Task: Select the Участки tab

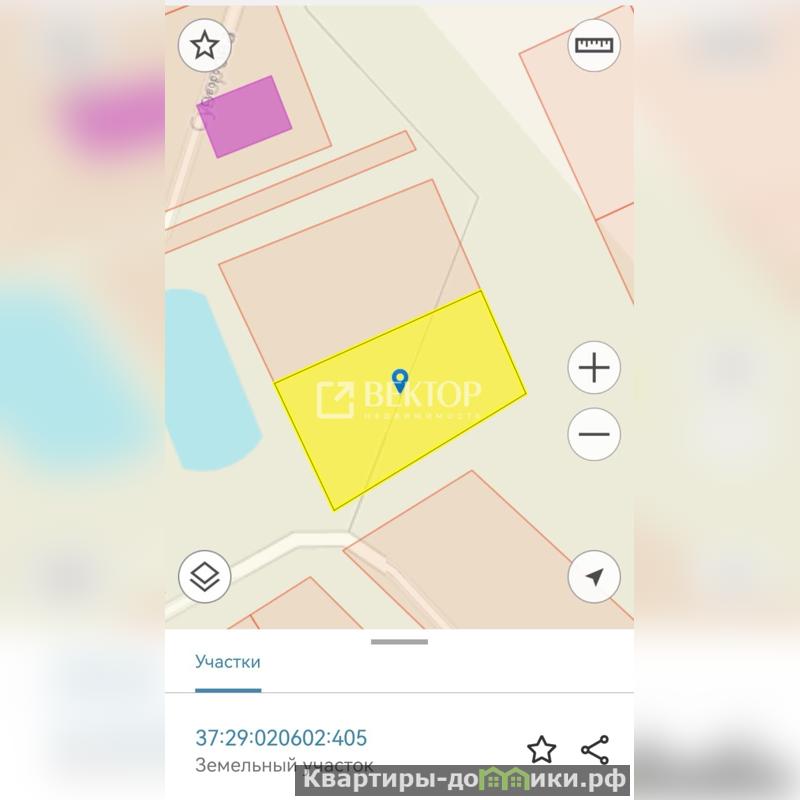Action: coord(228,662)
